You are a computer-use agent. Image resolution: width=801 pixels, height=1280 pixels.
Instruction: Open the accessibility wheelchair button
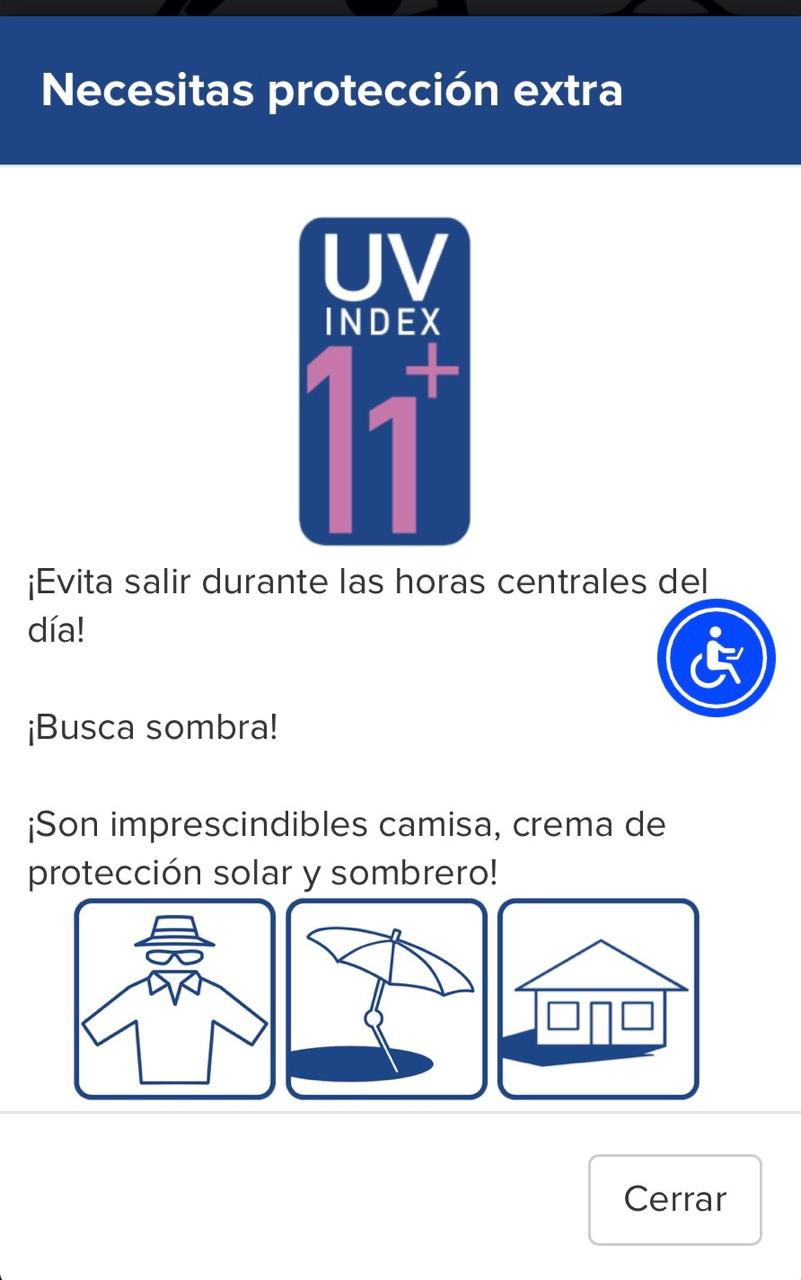(716, 659)
